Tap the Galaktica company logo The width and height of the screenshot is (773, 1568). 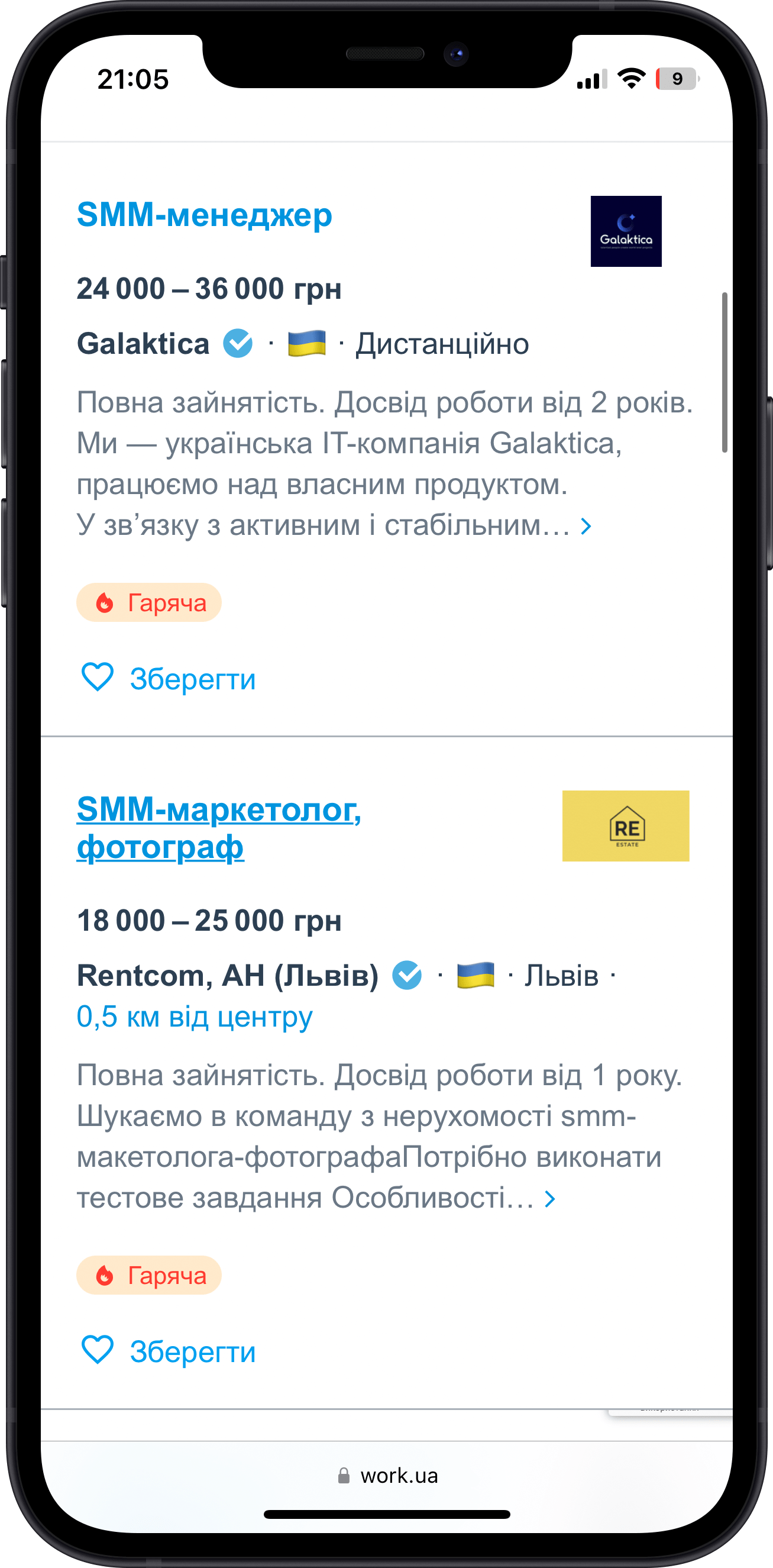(x=626, y=231)
